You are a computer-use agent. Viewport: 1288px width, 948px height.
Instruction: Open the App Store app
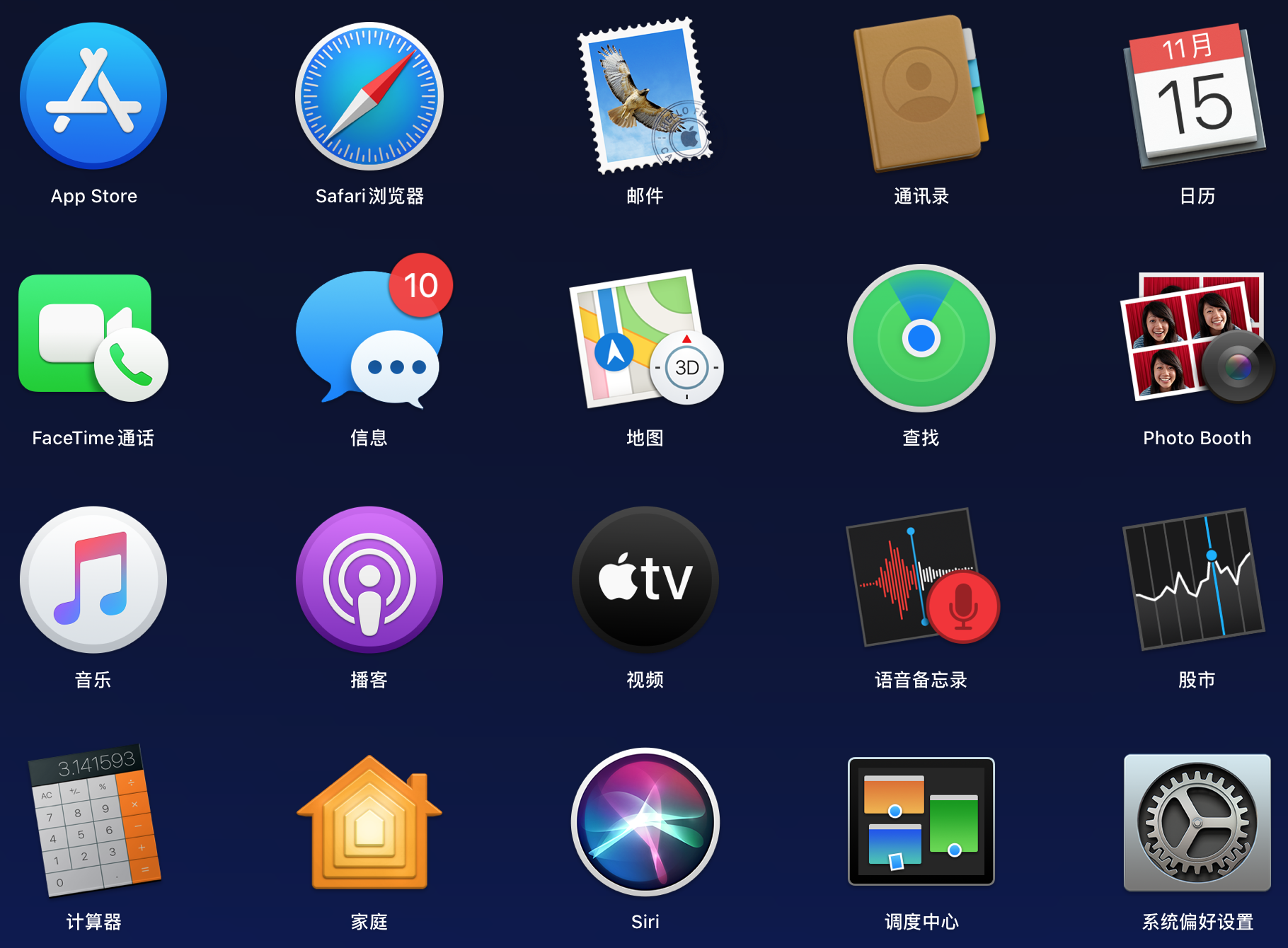pos(93,96)
